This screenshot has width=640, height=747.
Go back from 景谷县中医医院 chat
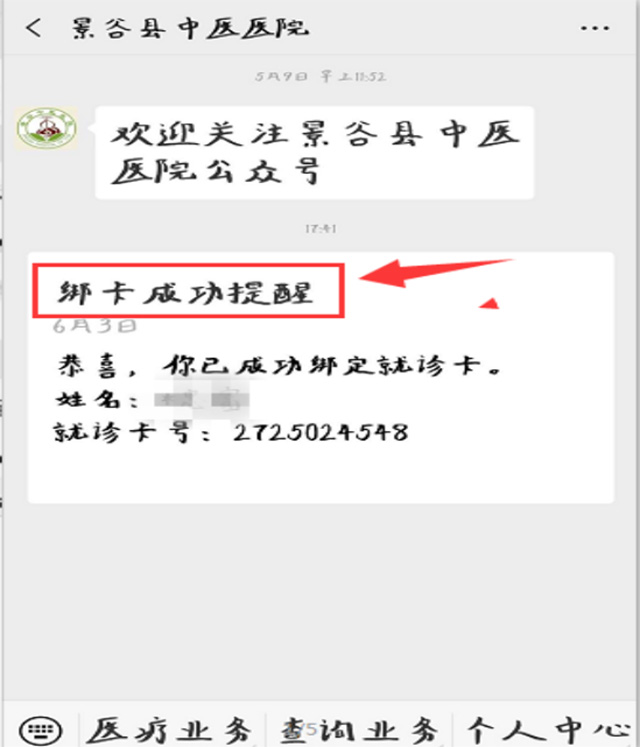pos(33,27)
